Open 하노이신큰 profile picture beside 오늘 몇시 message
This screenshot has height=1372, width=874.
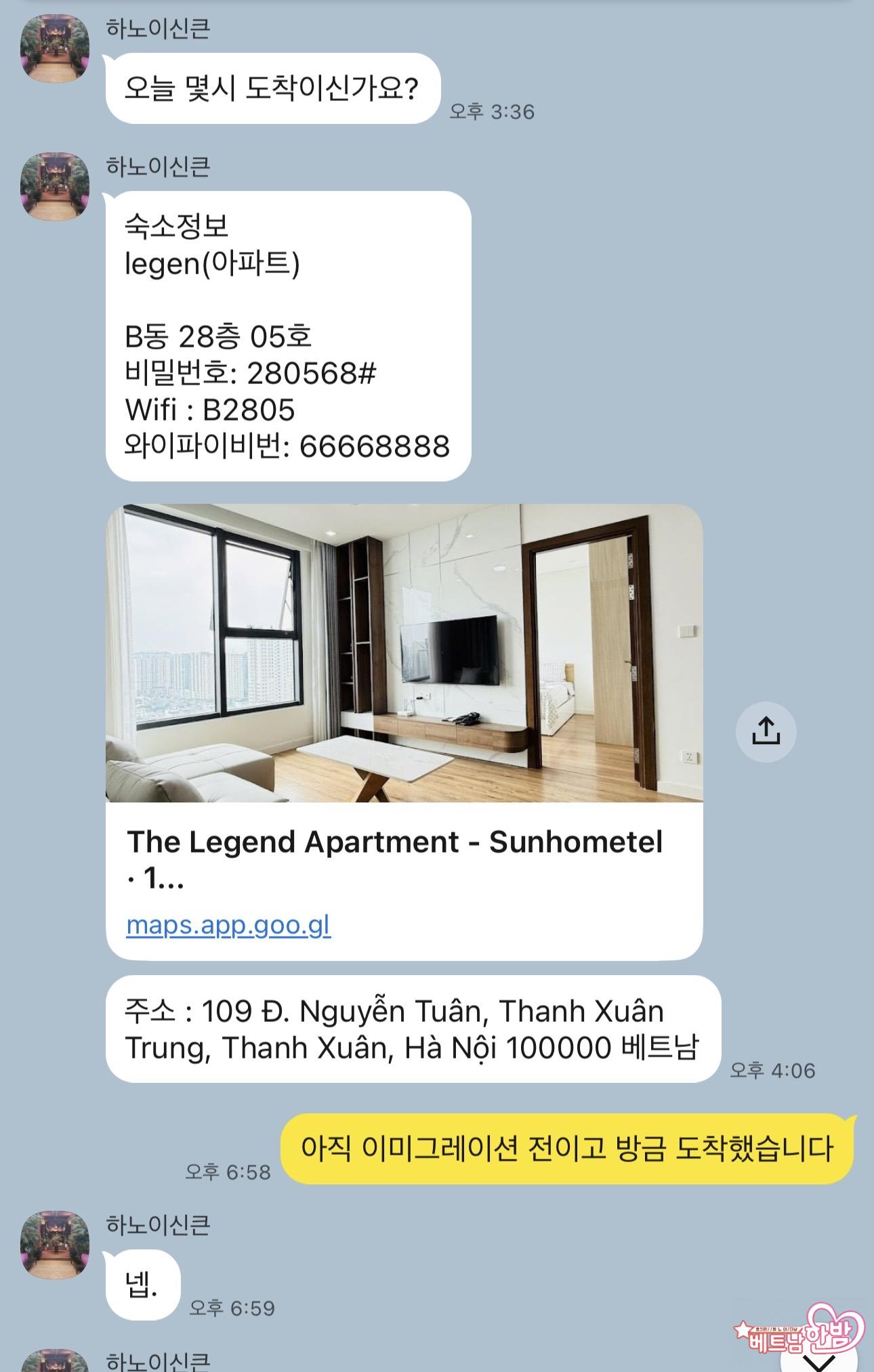[x=55, y=48]
